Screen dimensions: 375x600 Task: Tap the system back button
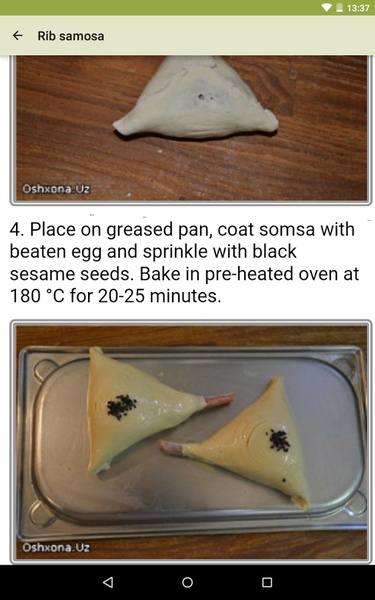[108, 582]
